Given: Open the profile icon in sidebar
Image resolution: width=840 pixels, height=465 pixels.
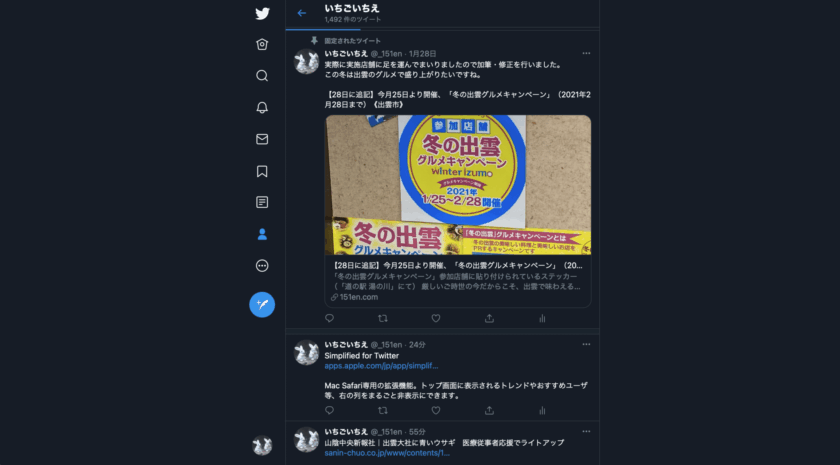Looking at the screenshot, I should 262,234.
